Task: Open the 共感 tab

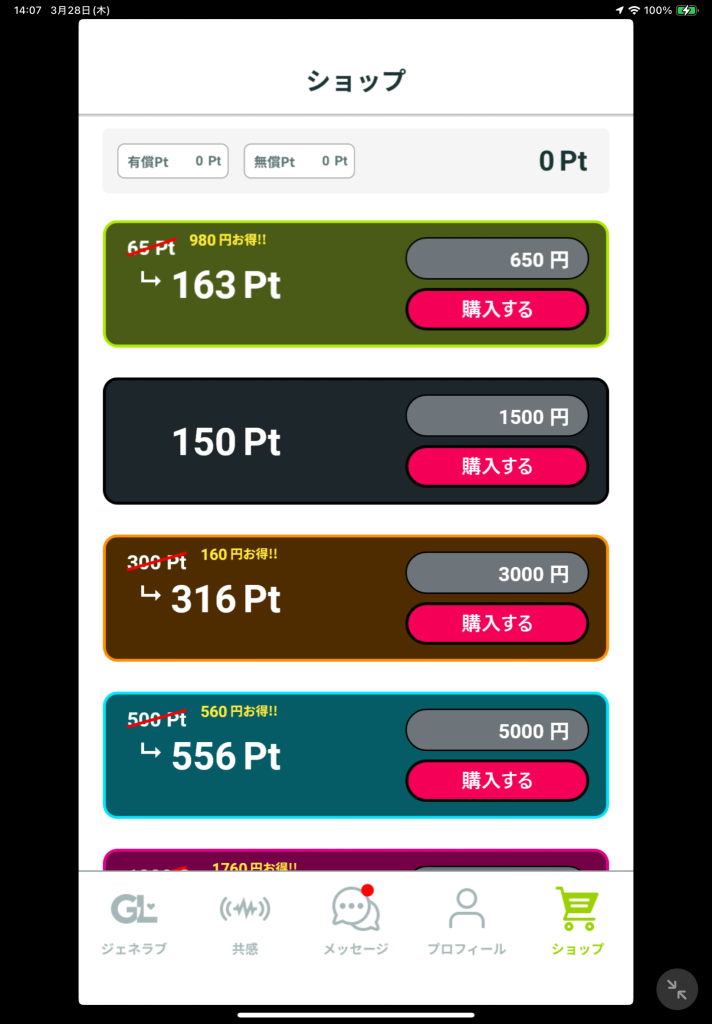Action: click(245, 922)
